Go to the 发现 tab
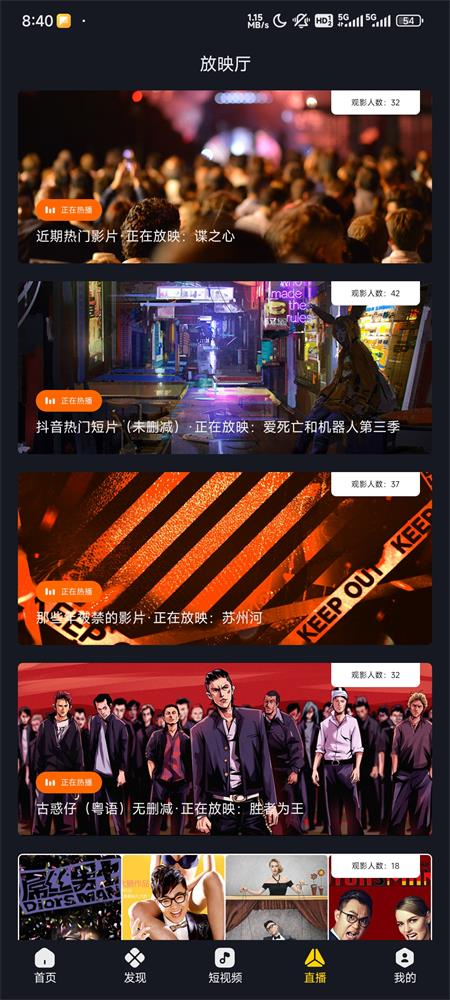The width and height of the screenshot is (450, 1000). point(135,966)
